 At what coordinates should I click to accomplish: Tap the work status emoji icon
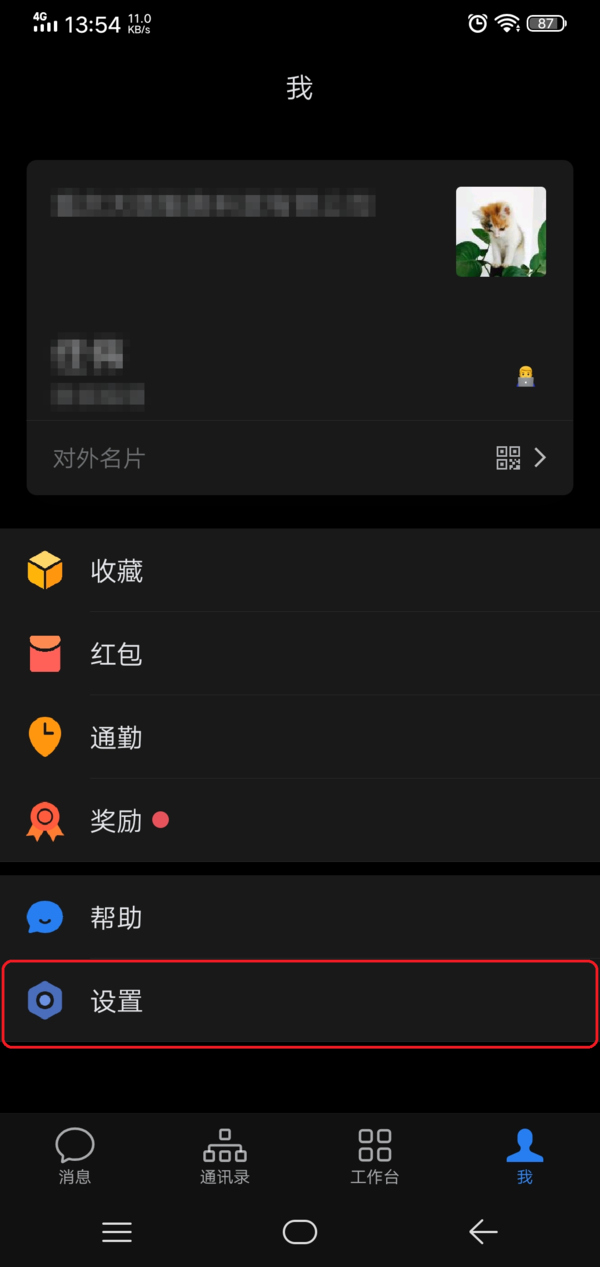point(525,377)
